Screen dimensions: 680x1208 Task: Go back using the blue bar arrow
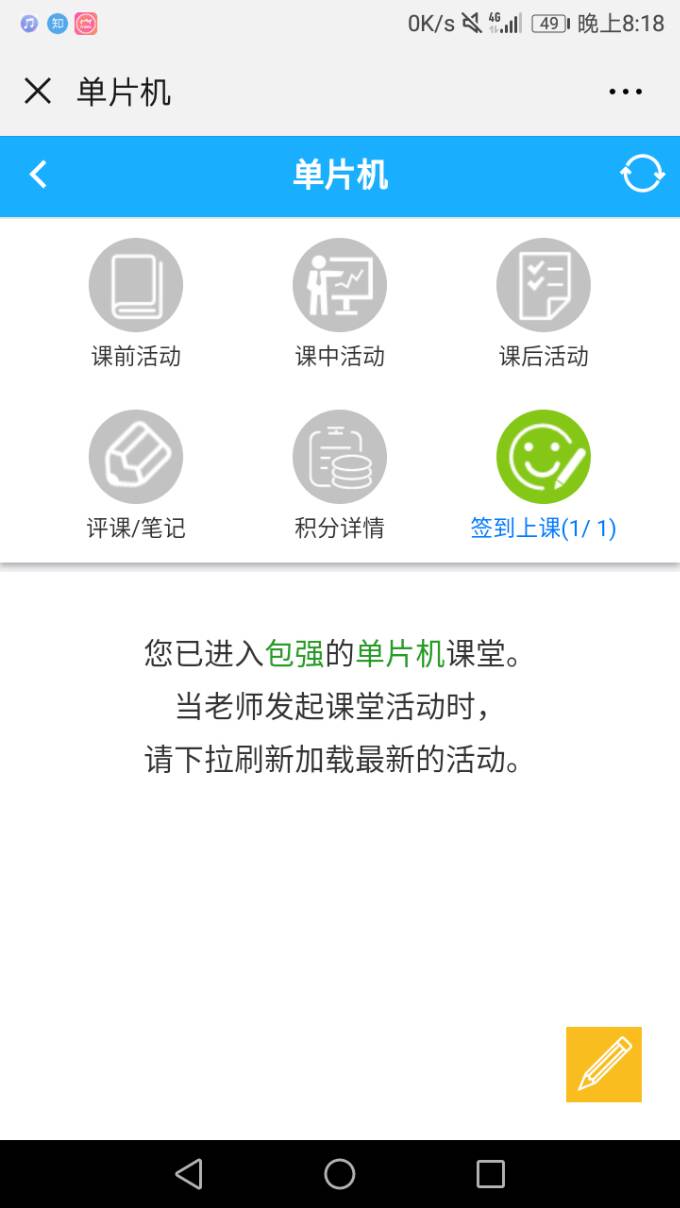coord(38,175)
